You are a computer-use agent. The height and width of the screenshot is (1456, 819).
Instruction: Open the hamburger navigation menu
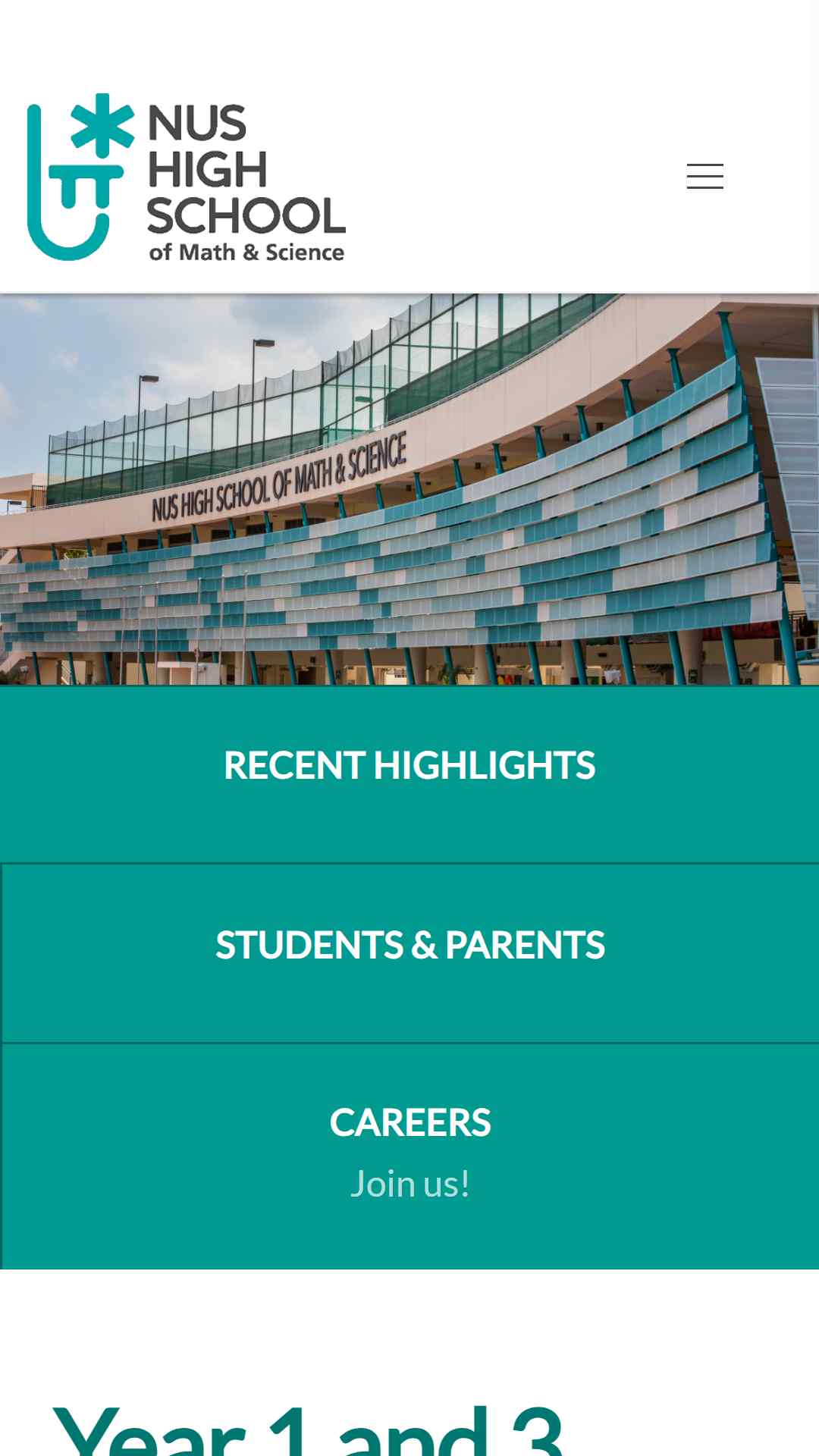(704, 177)
